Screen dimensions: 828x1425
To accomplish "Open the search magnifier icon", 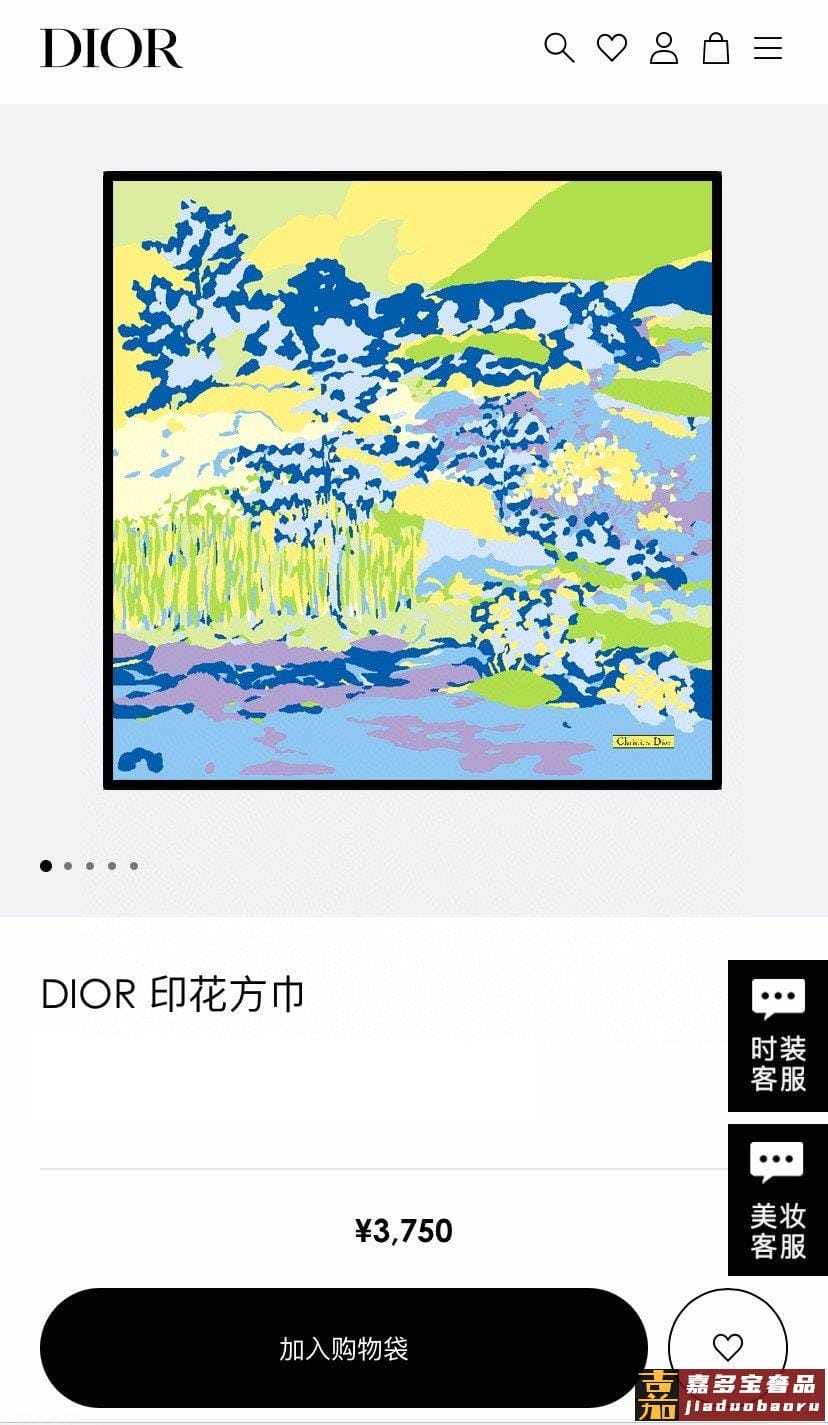I will click(559, 48).
